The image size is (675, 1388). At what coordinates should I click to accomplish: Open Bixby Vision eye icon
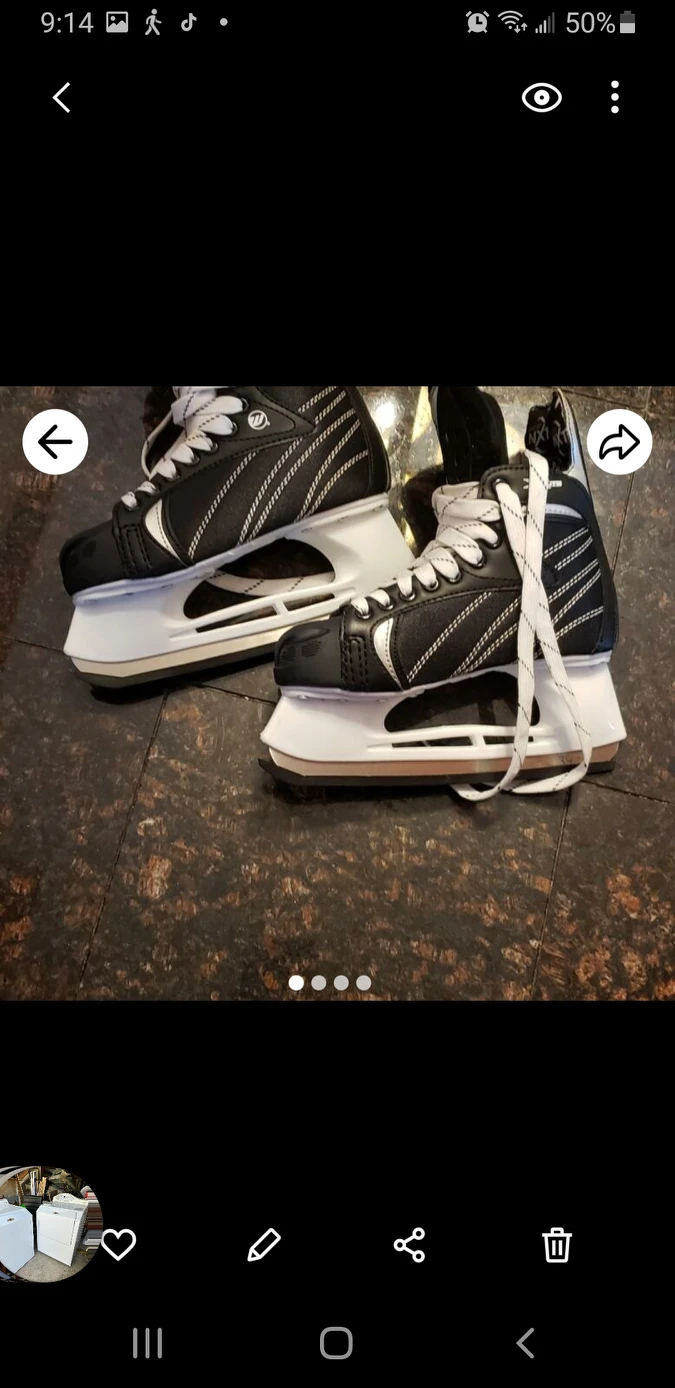(x=541, y=98)
